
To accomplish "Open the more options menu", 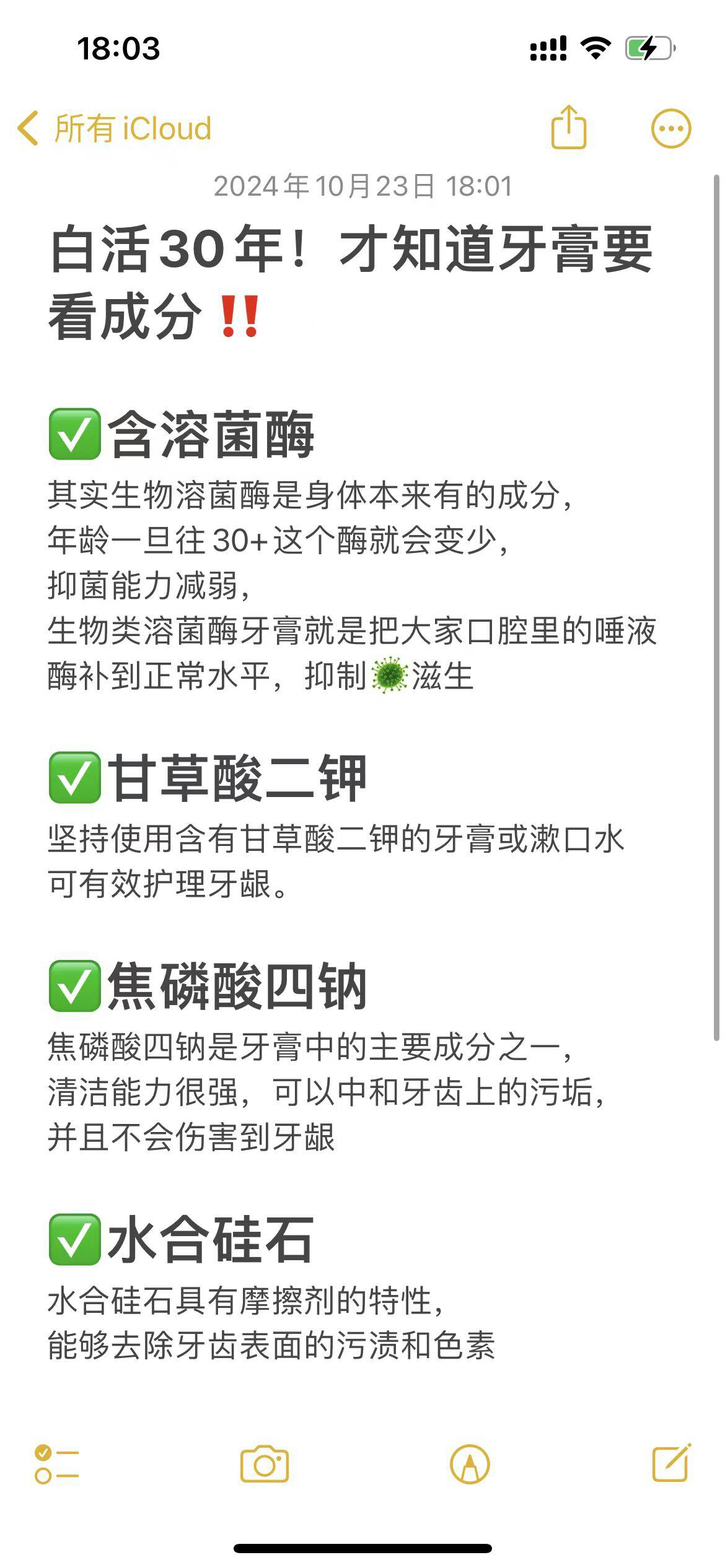I will tap(670, 129).
